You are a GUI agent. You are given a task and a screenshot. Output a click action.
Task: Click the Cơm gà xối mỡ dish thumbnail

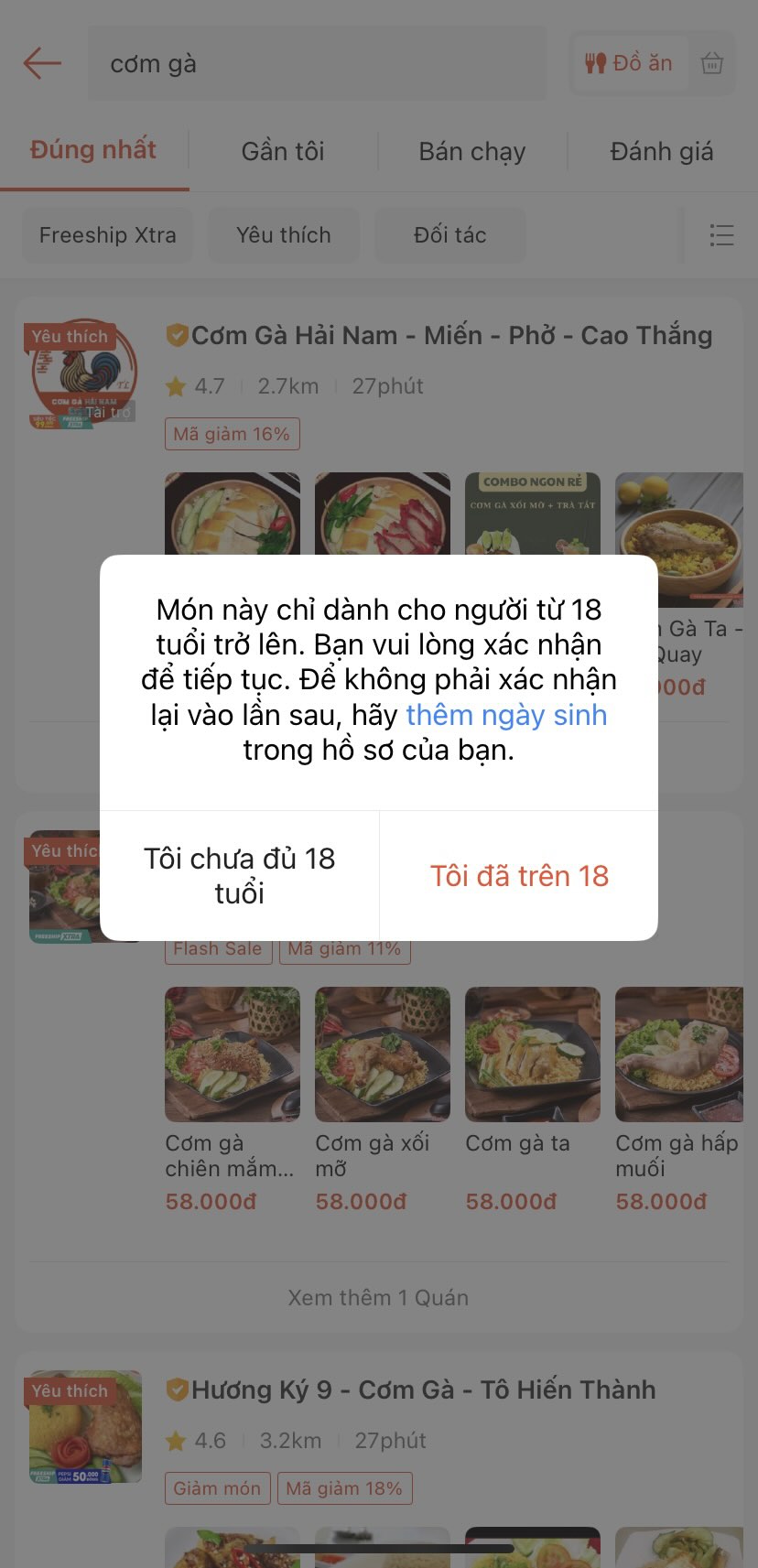[382, 1054]
